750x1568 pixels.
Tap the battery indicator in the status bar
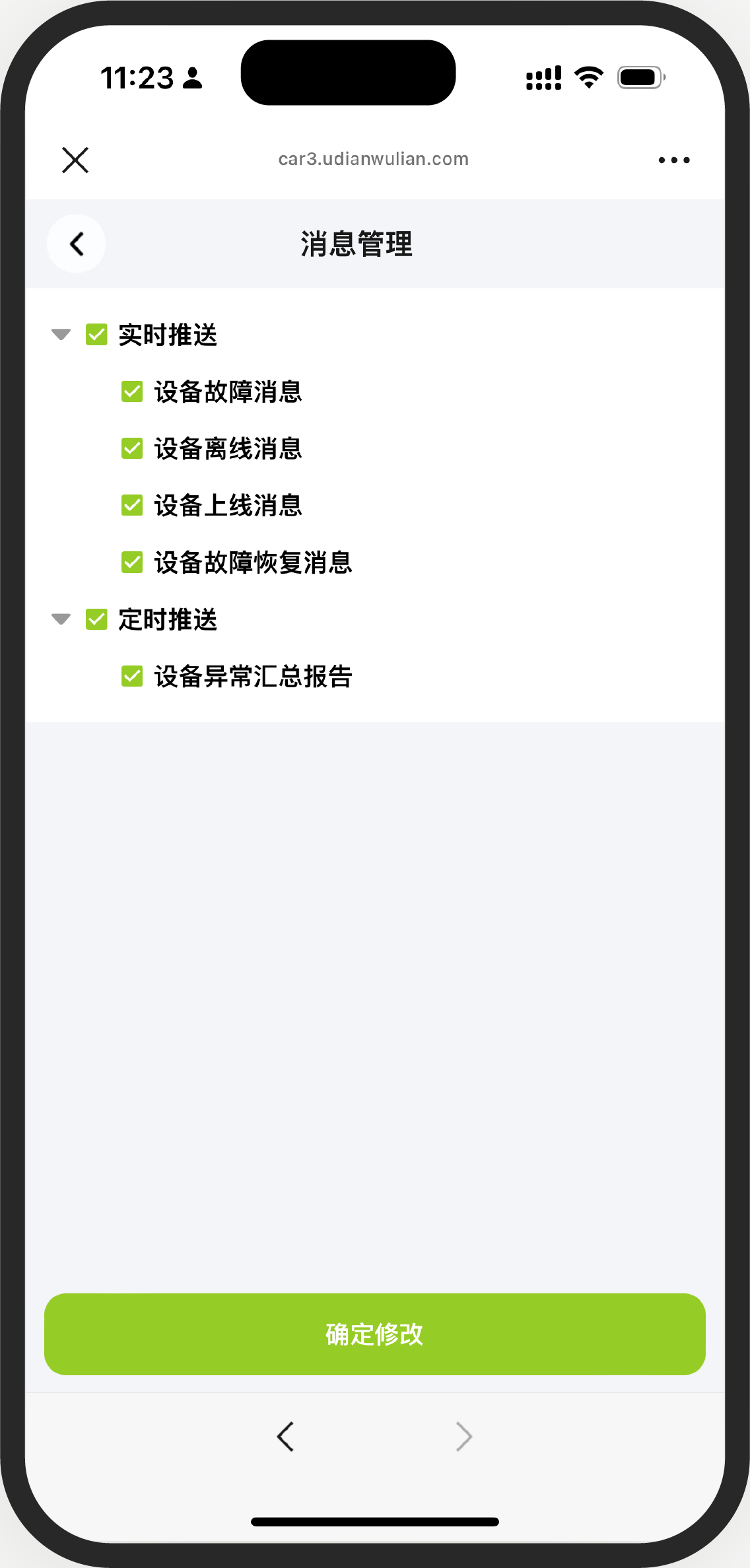coord(640,77)
